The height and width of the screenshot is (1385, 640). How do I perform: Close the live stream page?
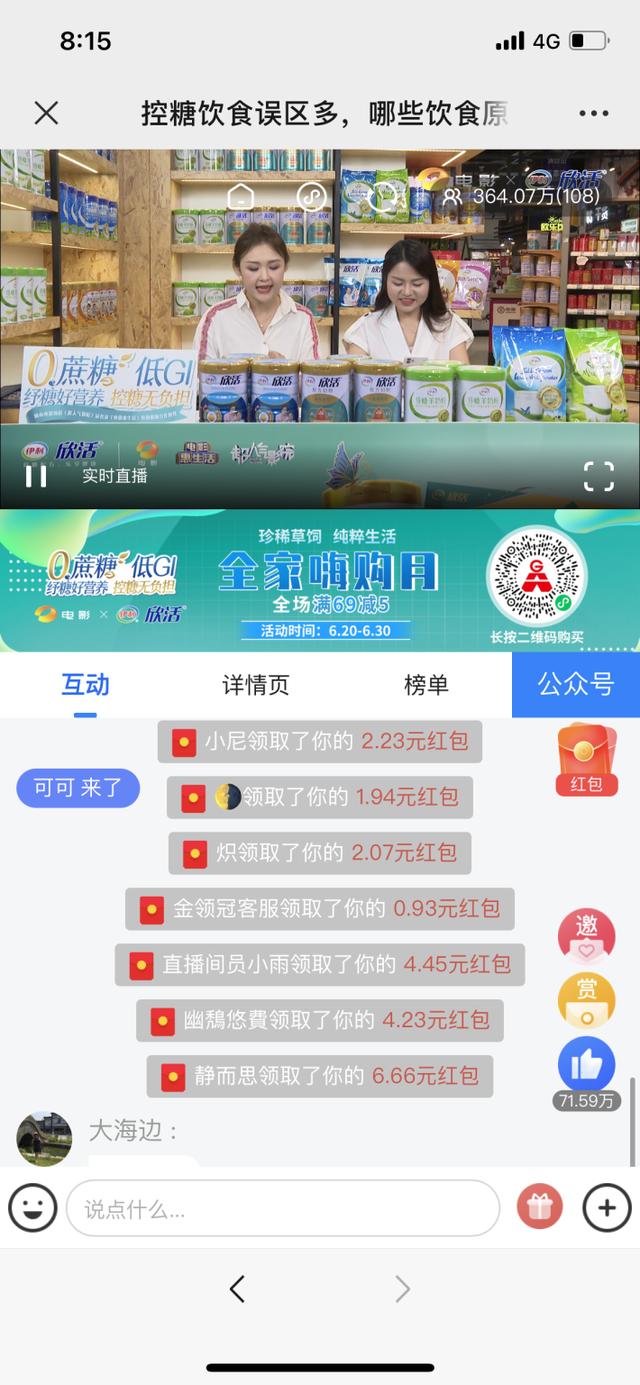(46, 113)
